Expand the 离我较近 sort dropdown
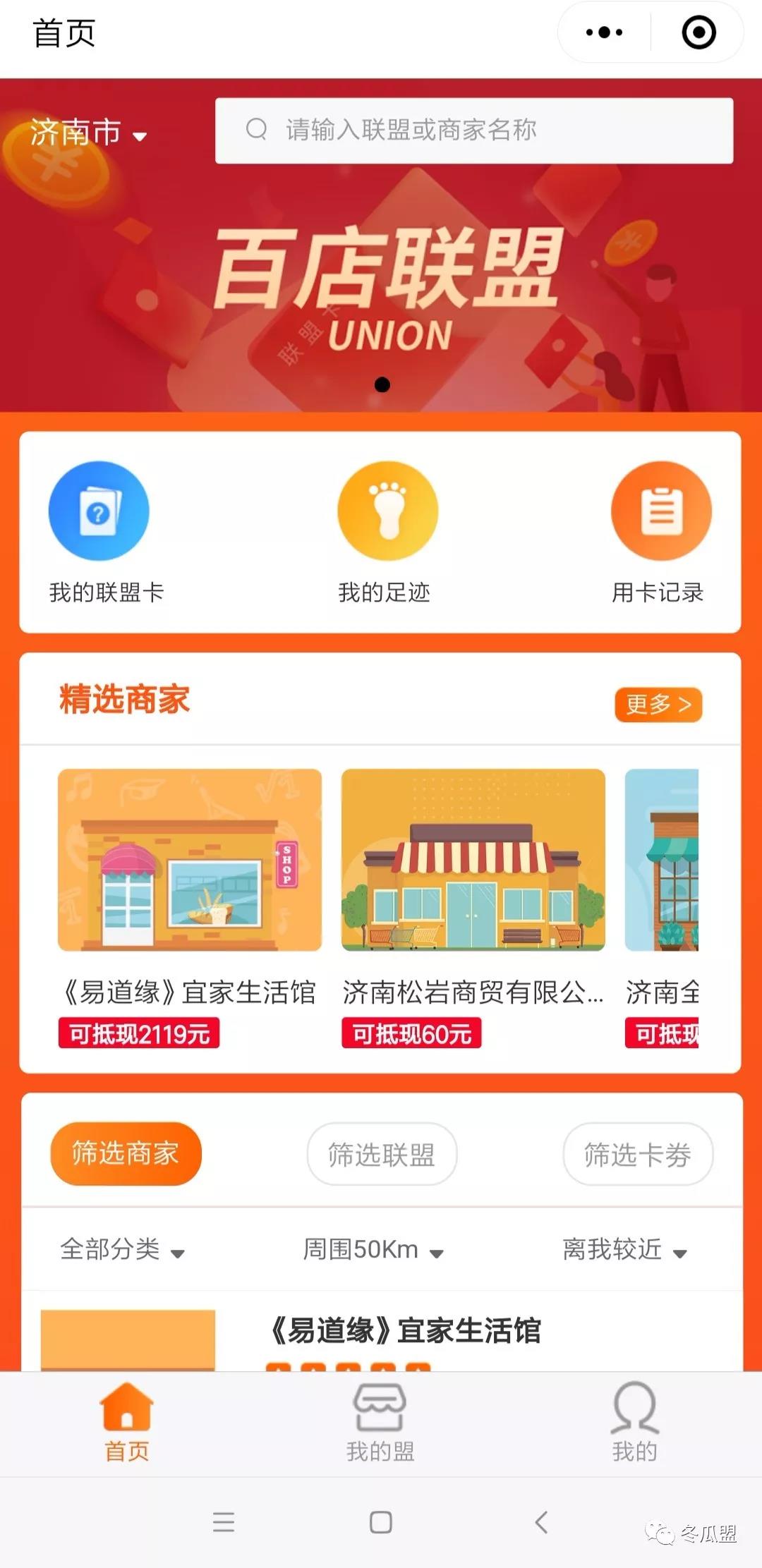762x1568 pixels. point(624,1249)
